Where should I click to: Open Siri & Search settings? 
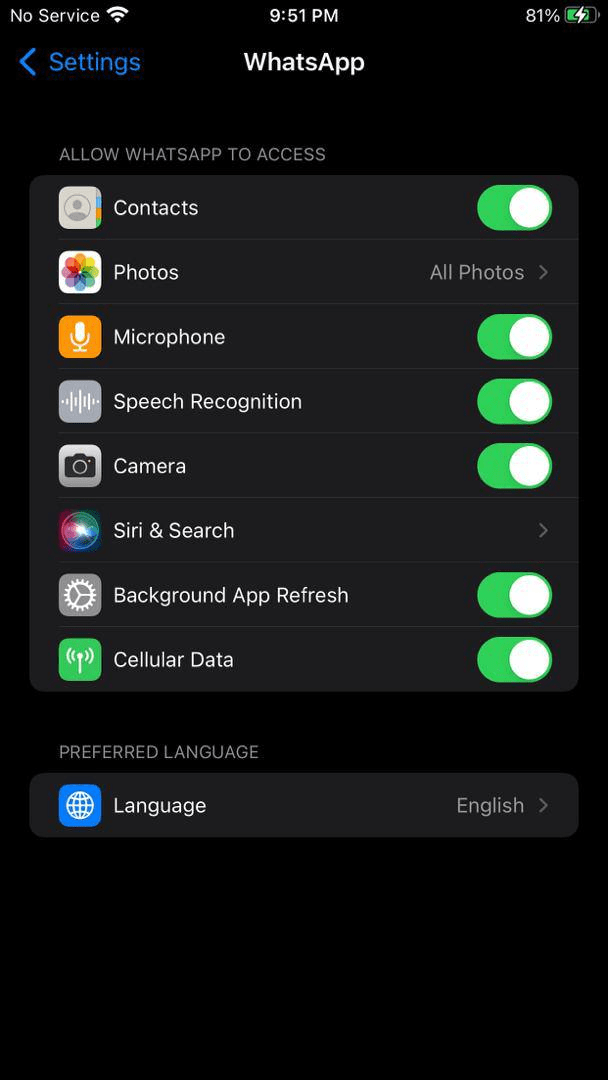tap(304, 531)
